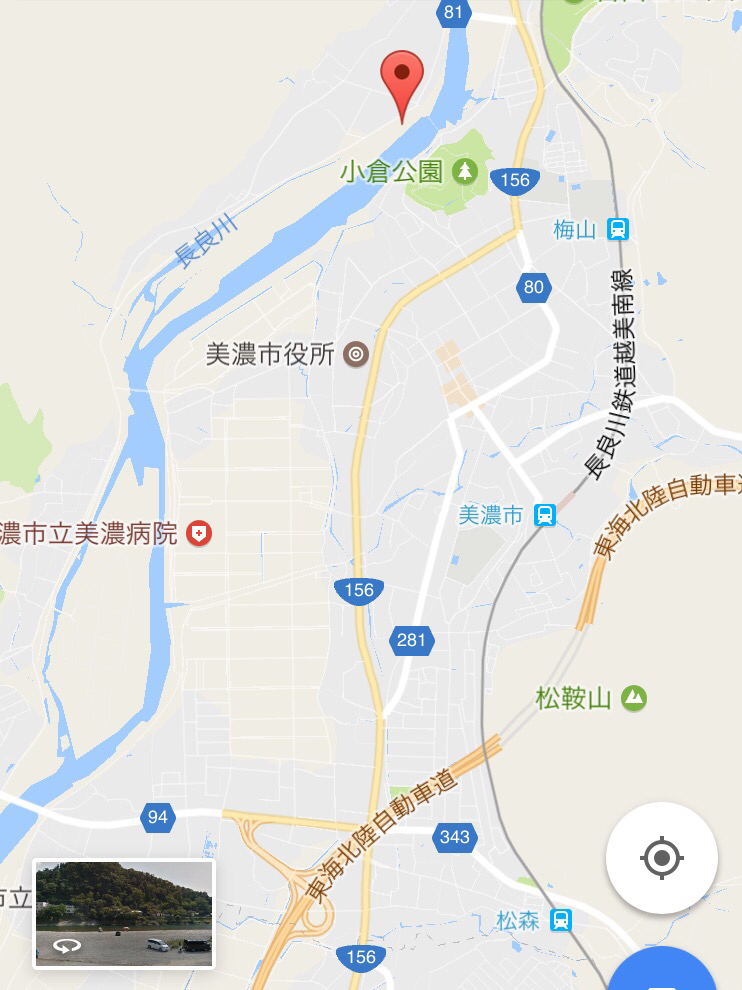This screenshot has width=742, height=990.
Task: Open 松鞍山 mountain marker
Action: click(632, 697)
